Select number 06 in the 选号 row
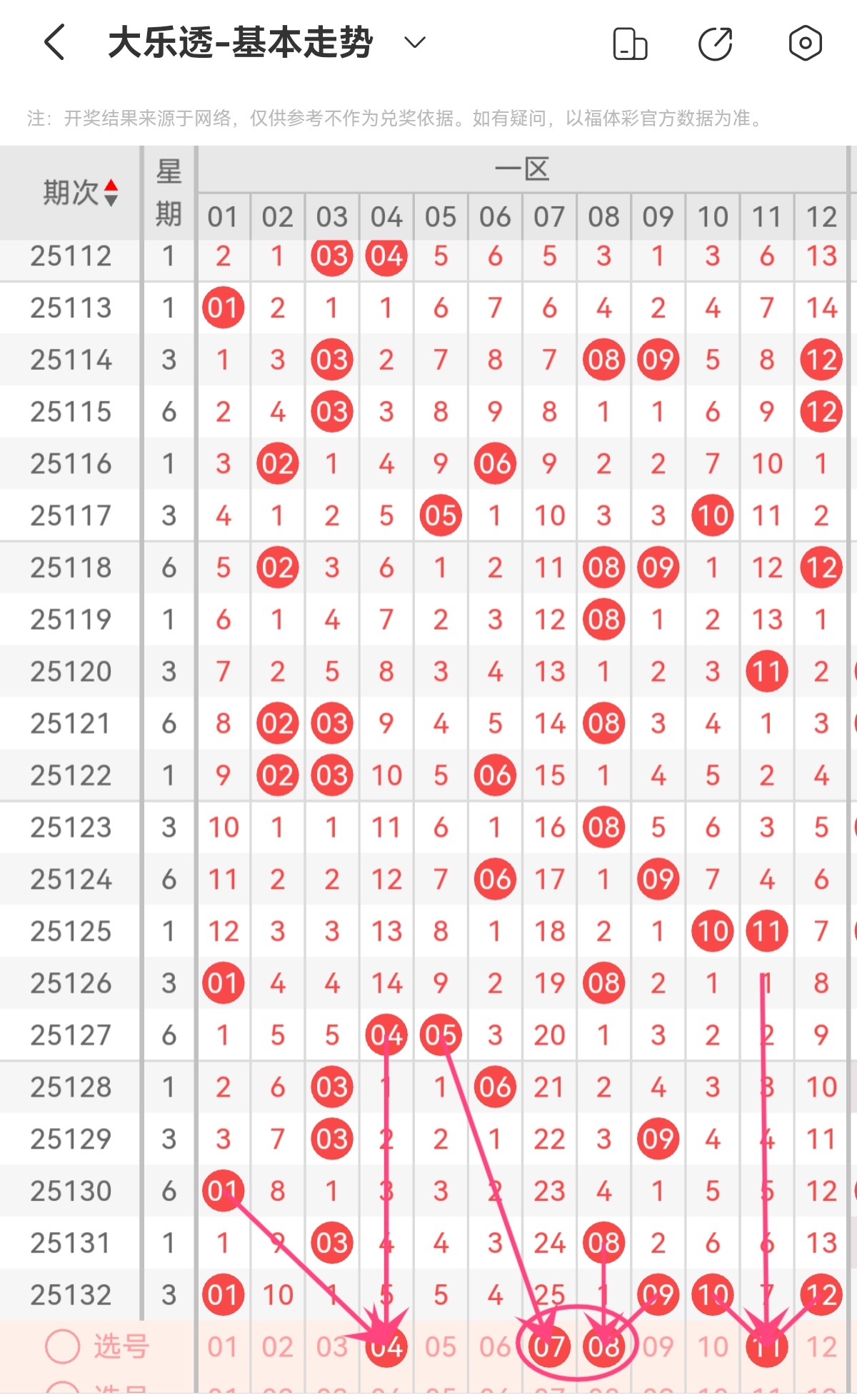The width and height of the screenshot is (857, 1400). click(x=495, y=1347)
